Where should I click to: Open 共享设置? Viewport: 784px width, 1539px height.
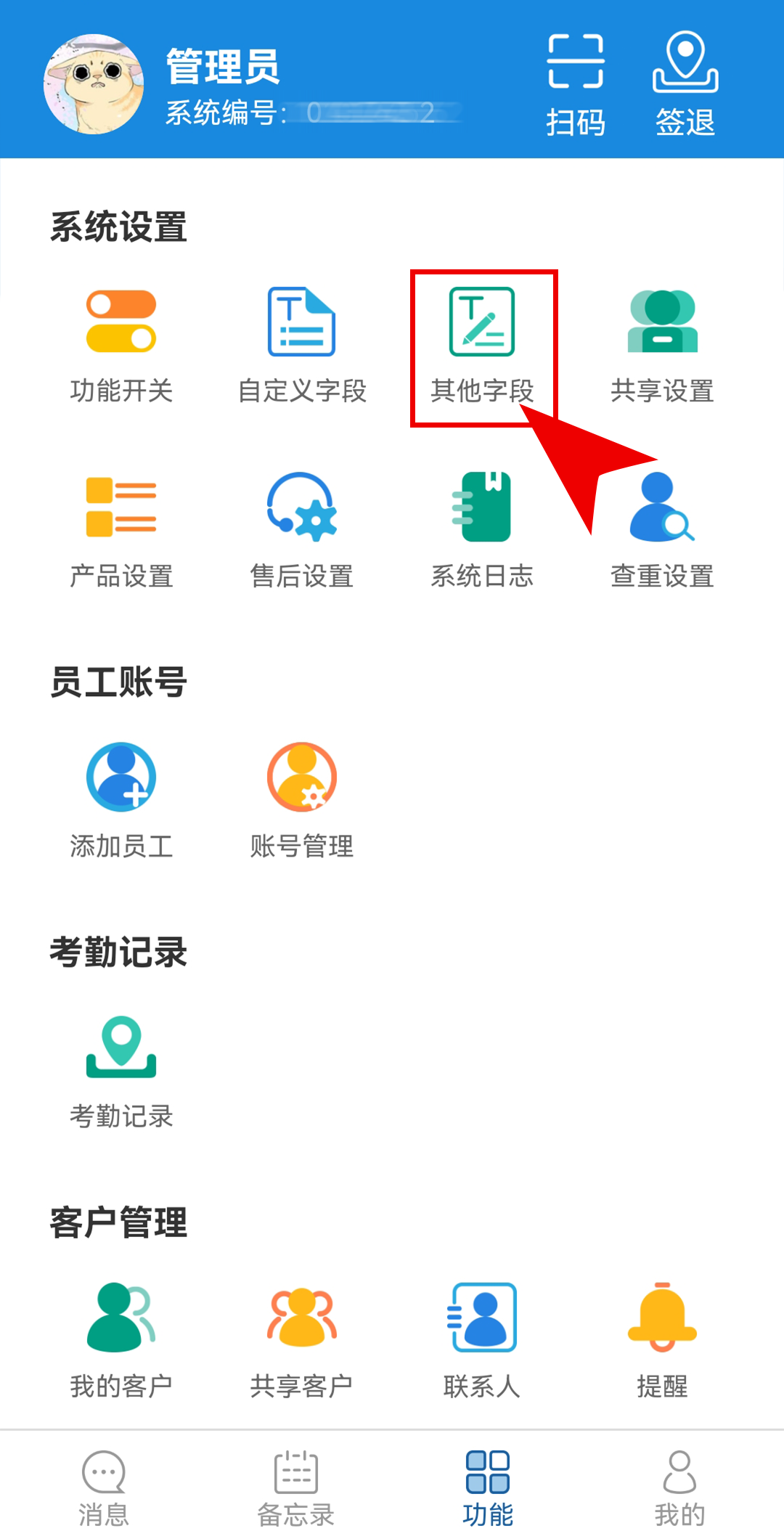(x=662, y=345)
